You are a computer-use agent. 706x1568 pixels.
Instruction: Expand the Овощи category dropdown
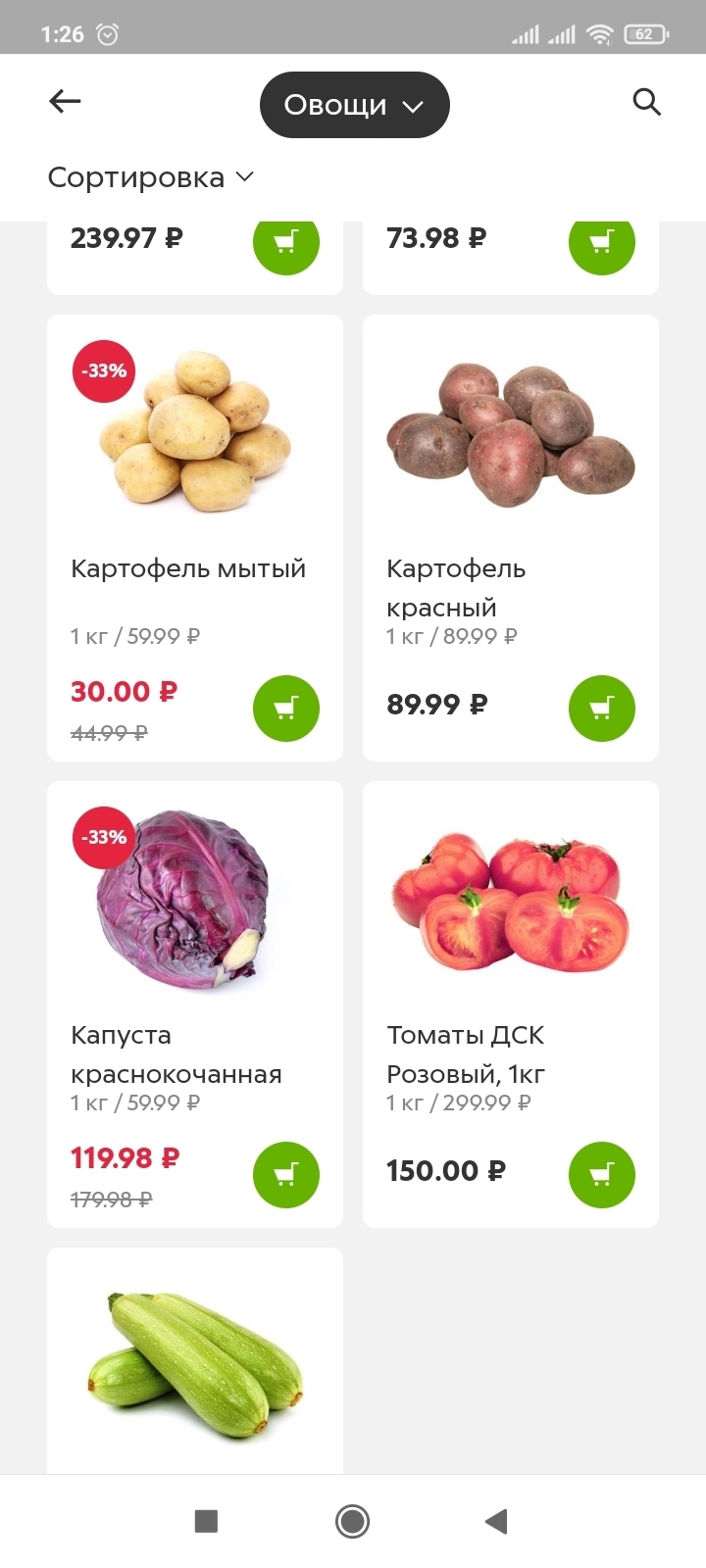pos(354,105)
